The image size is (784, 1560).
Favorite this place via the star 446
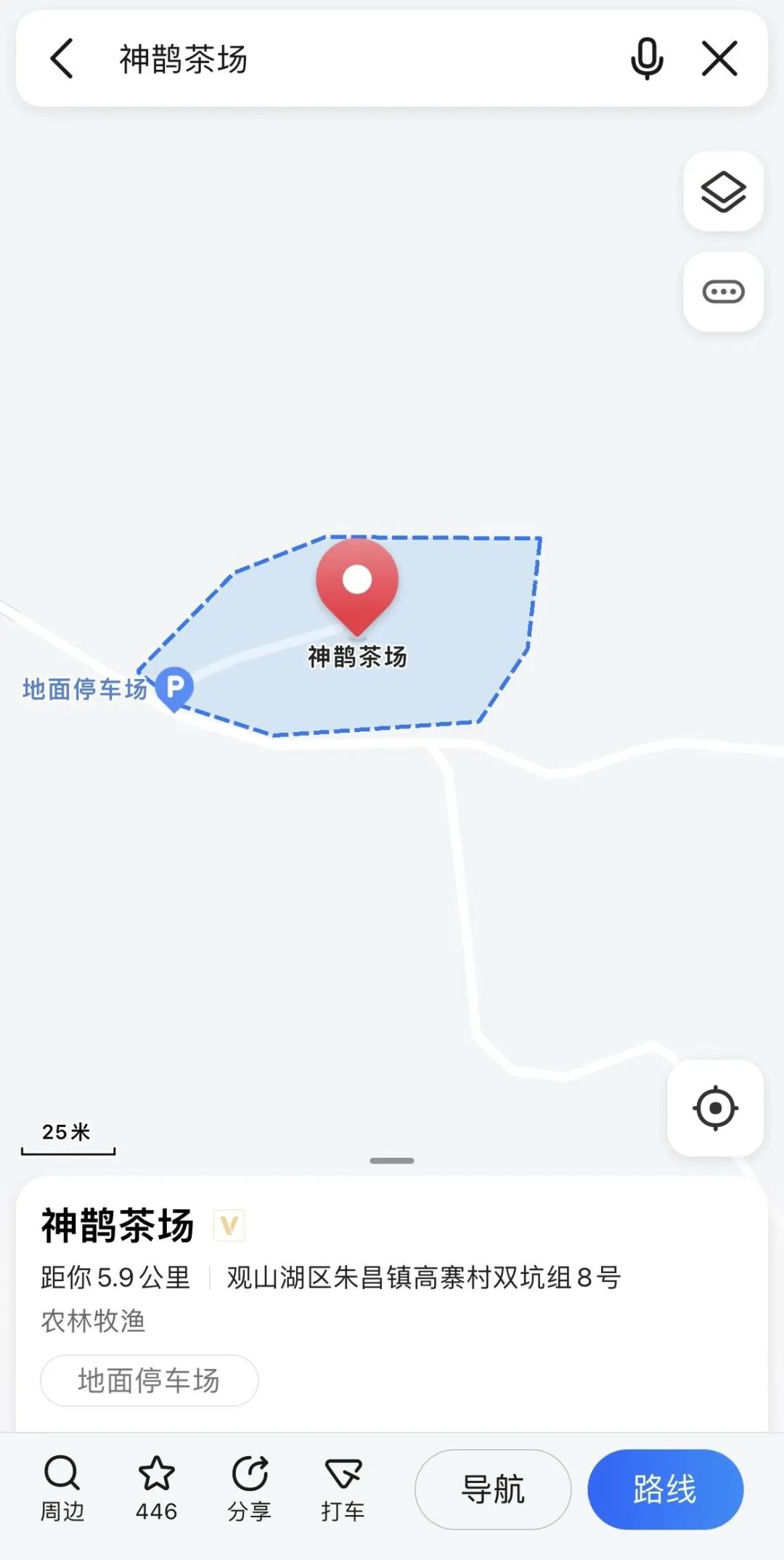(156, 1489)
